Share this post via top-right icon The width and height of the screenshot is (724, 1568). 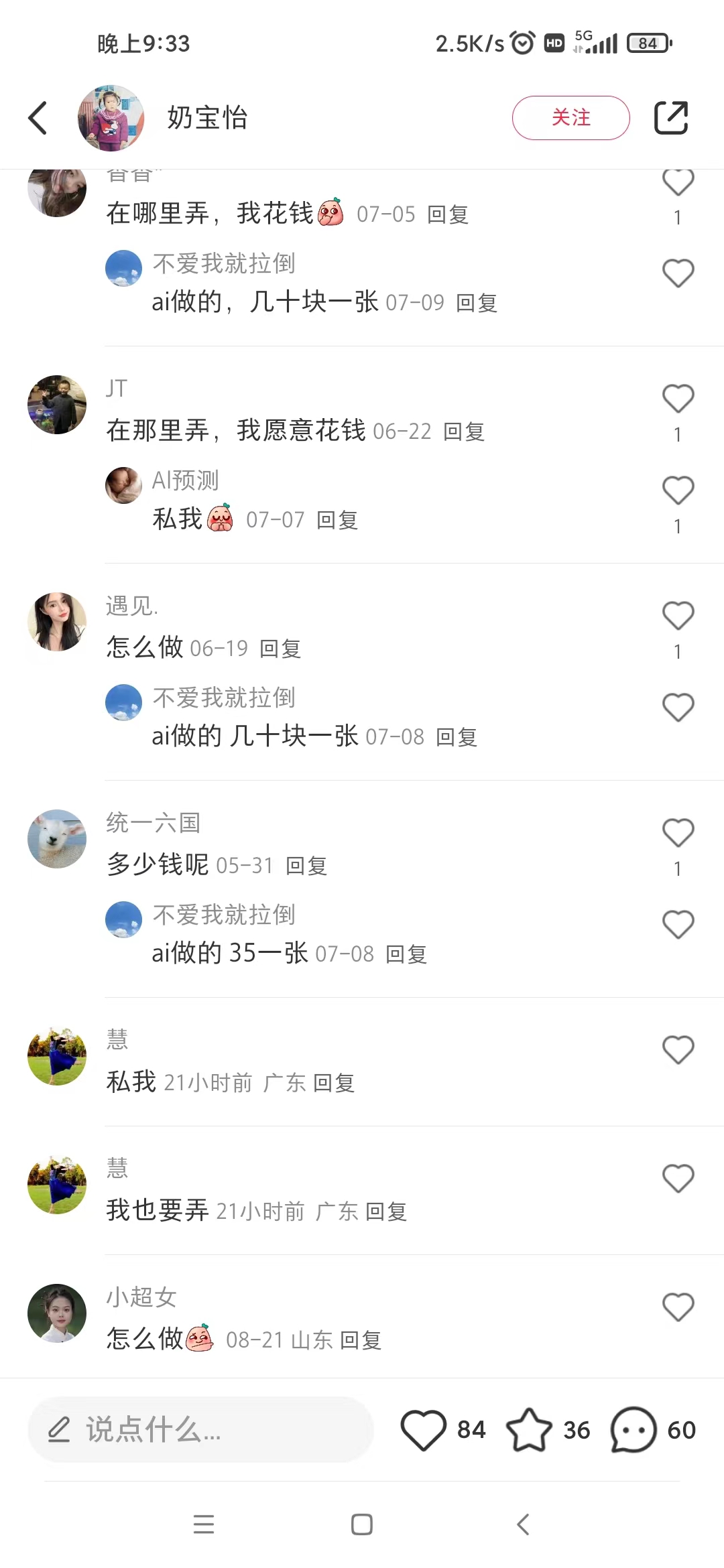click(x=671, y=118)
